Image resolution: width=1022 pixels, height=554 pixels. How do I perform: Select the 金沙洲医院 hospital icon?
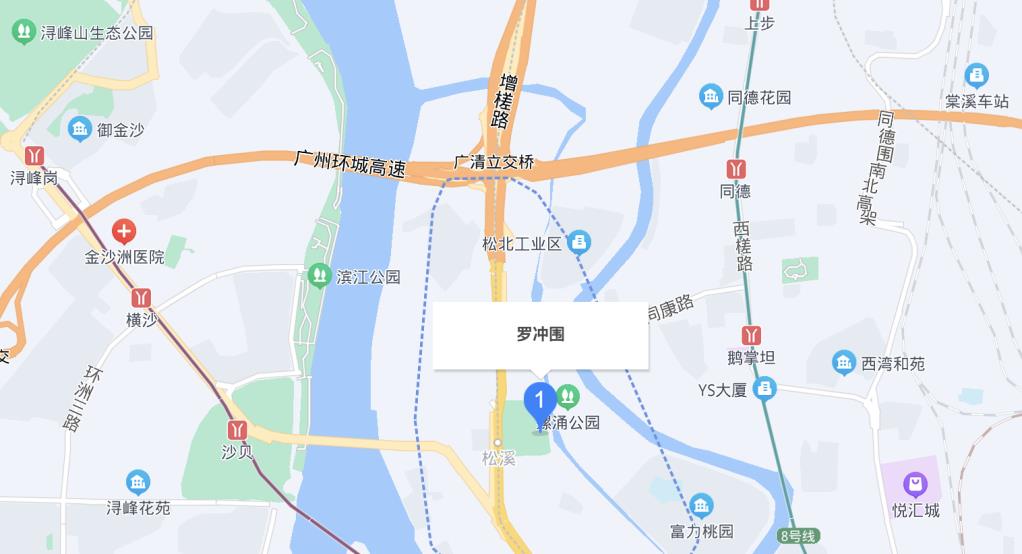click(x=124, y=234)
